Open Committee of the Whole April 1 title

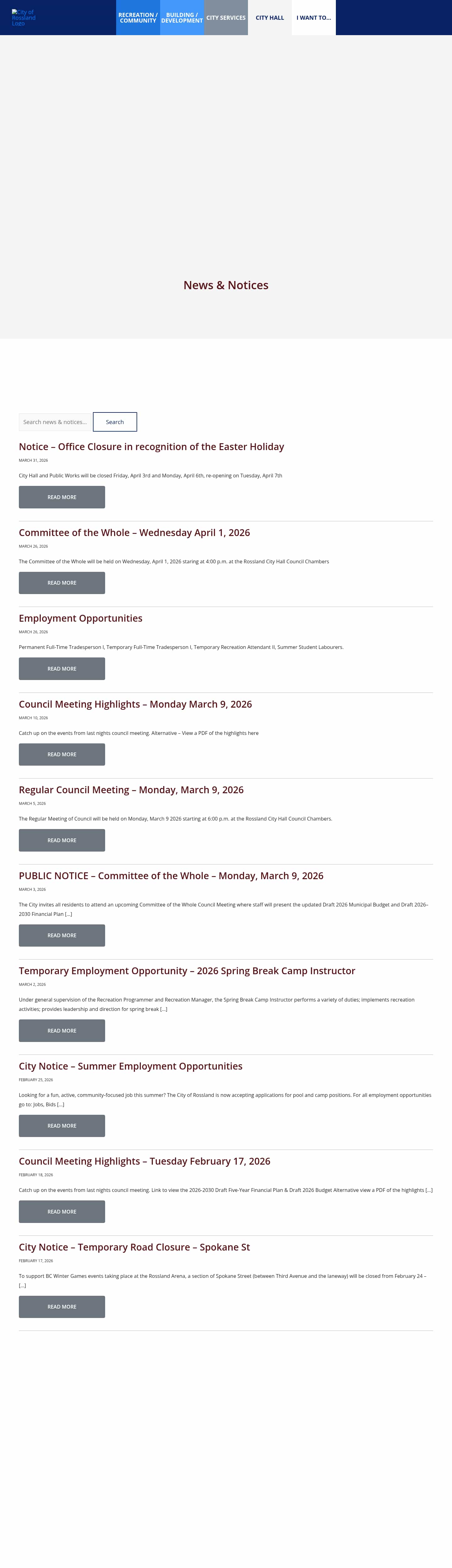tap(134, 533)
